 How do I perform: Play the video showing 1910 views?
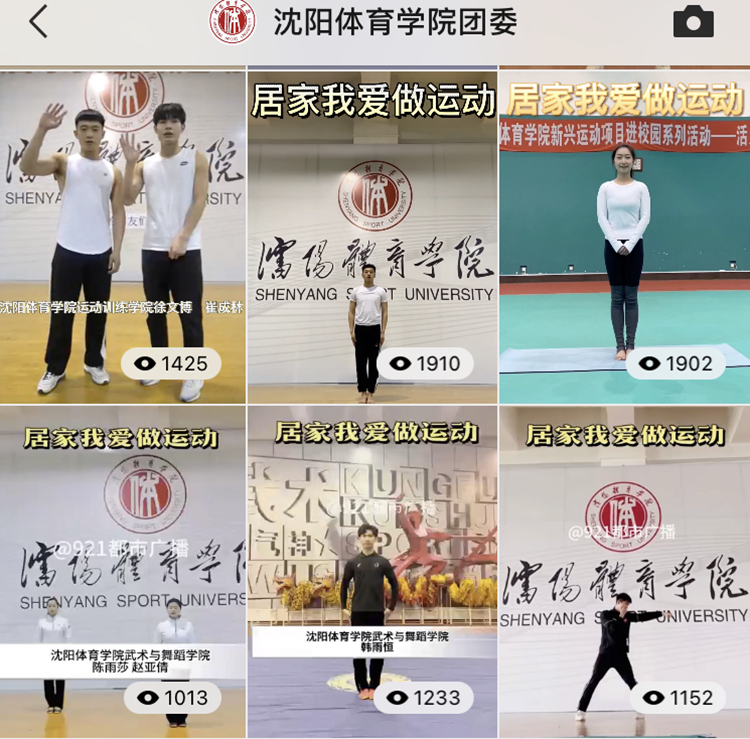372,235
